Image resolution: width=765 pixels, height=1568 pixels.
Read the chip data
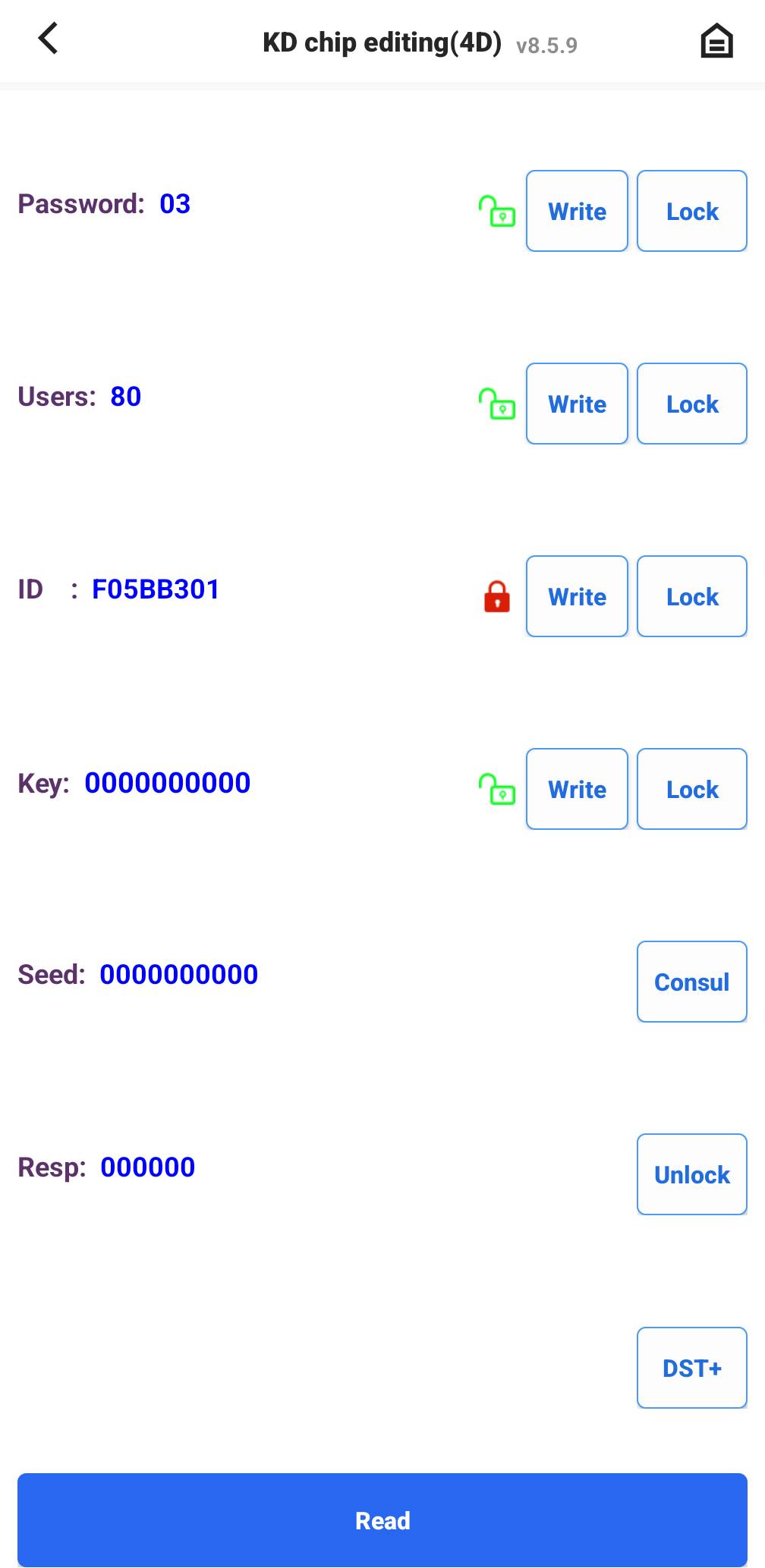[382, 1520]
